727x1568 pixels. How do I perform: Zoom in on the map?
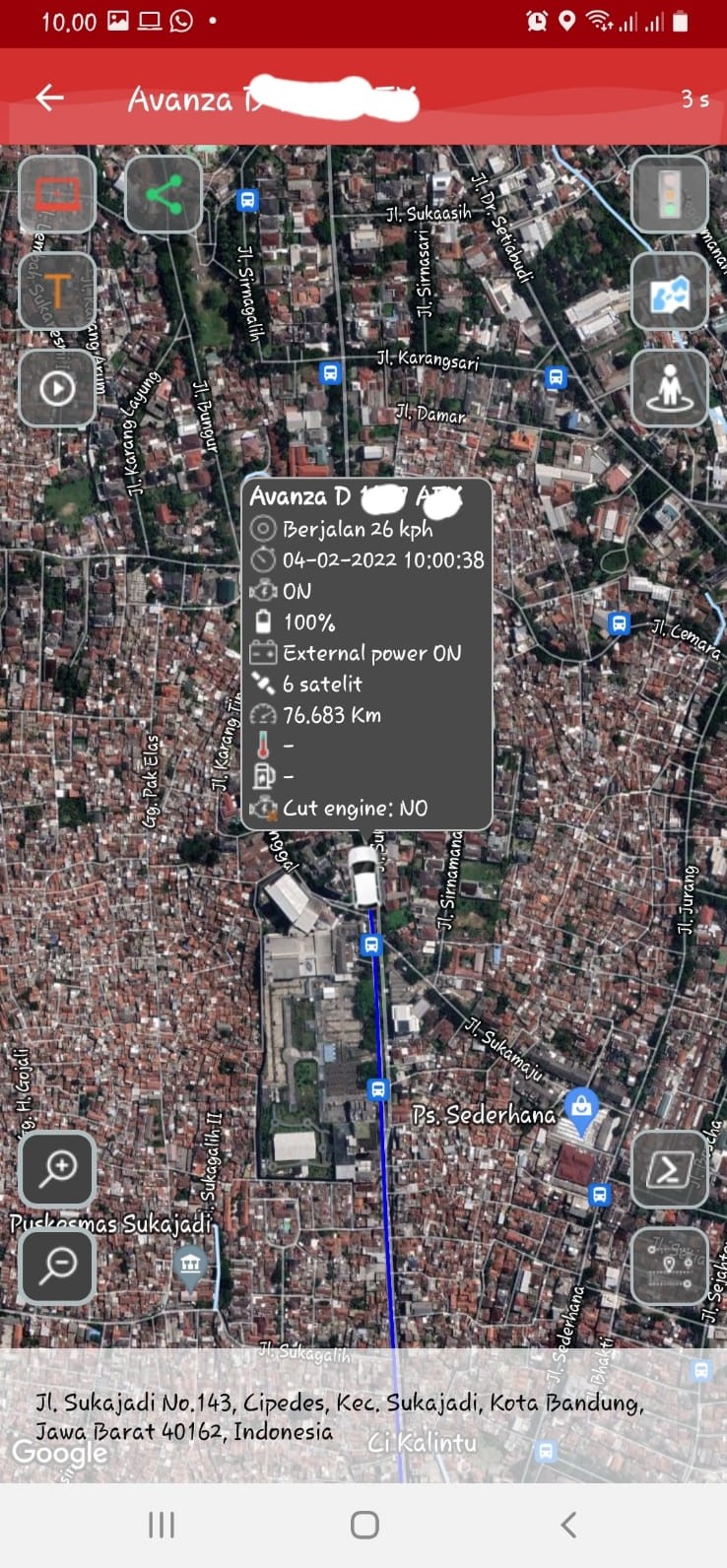pyautogui.click(x=57, y=1169)
